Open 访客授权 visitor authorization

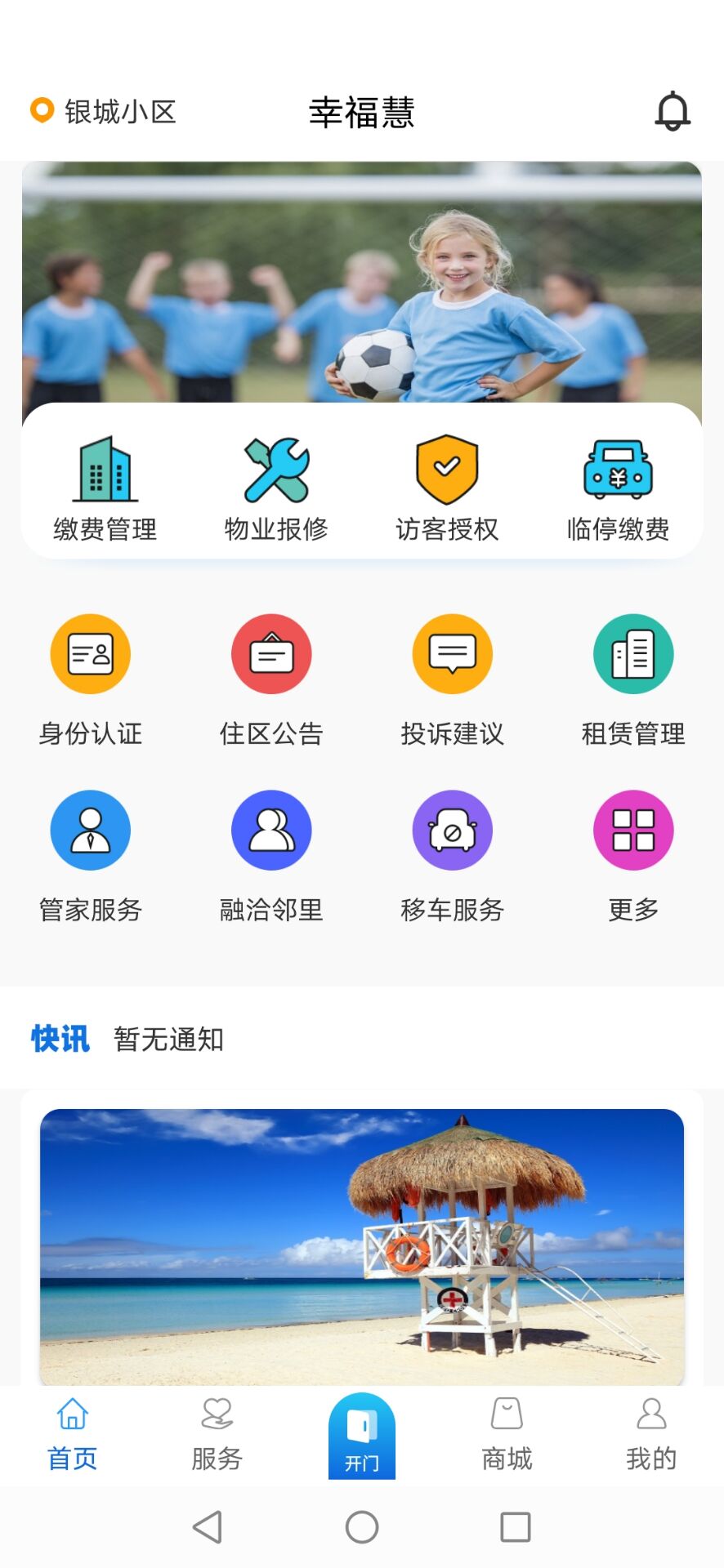coord(447,488)
